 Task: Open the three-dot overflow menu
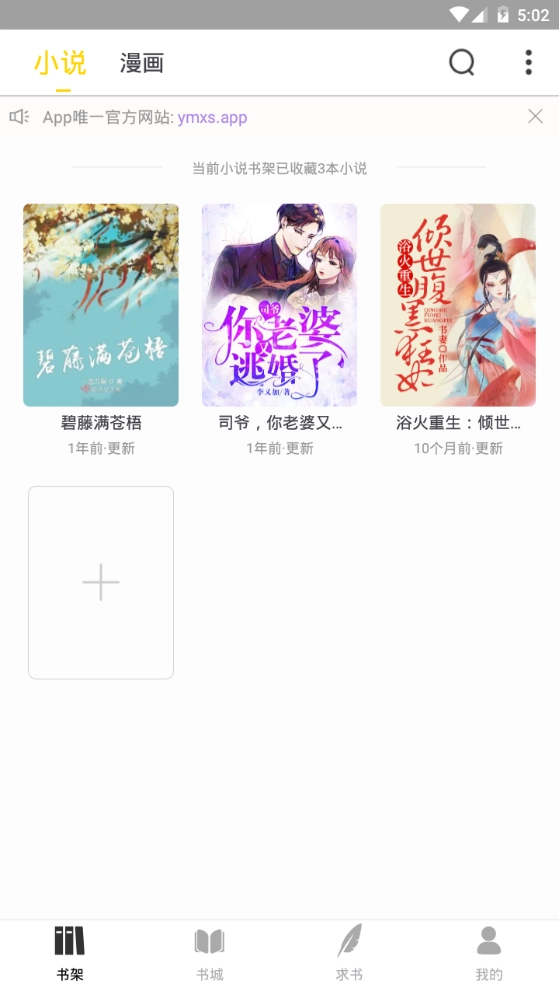point(528,63)
